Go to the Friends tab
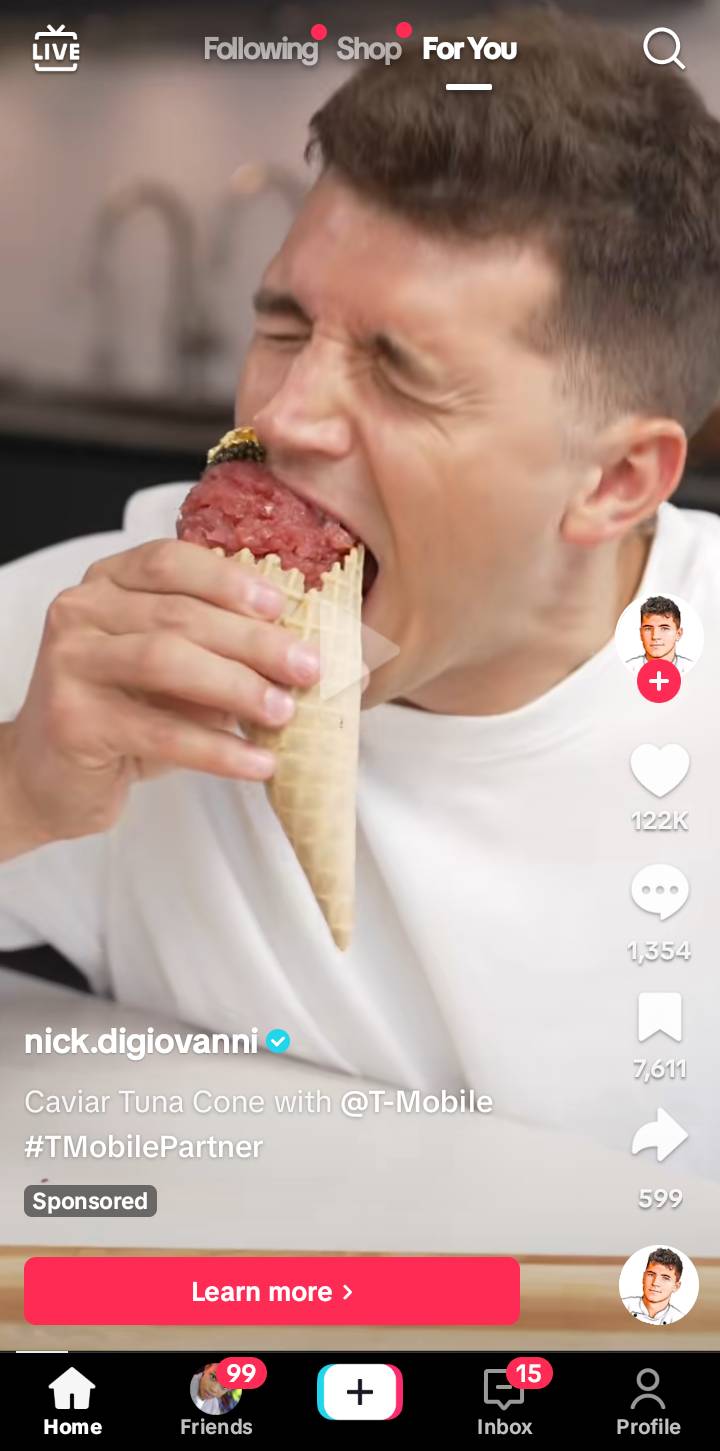 (x=216, y=1400)
